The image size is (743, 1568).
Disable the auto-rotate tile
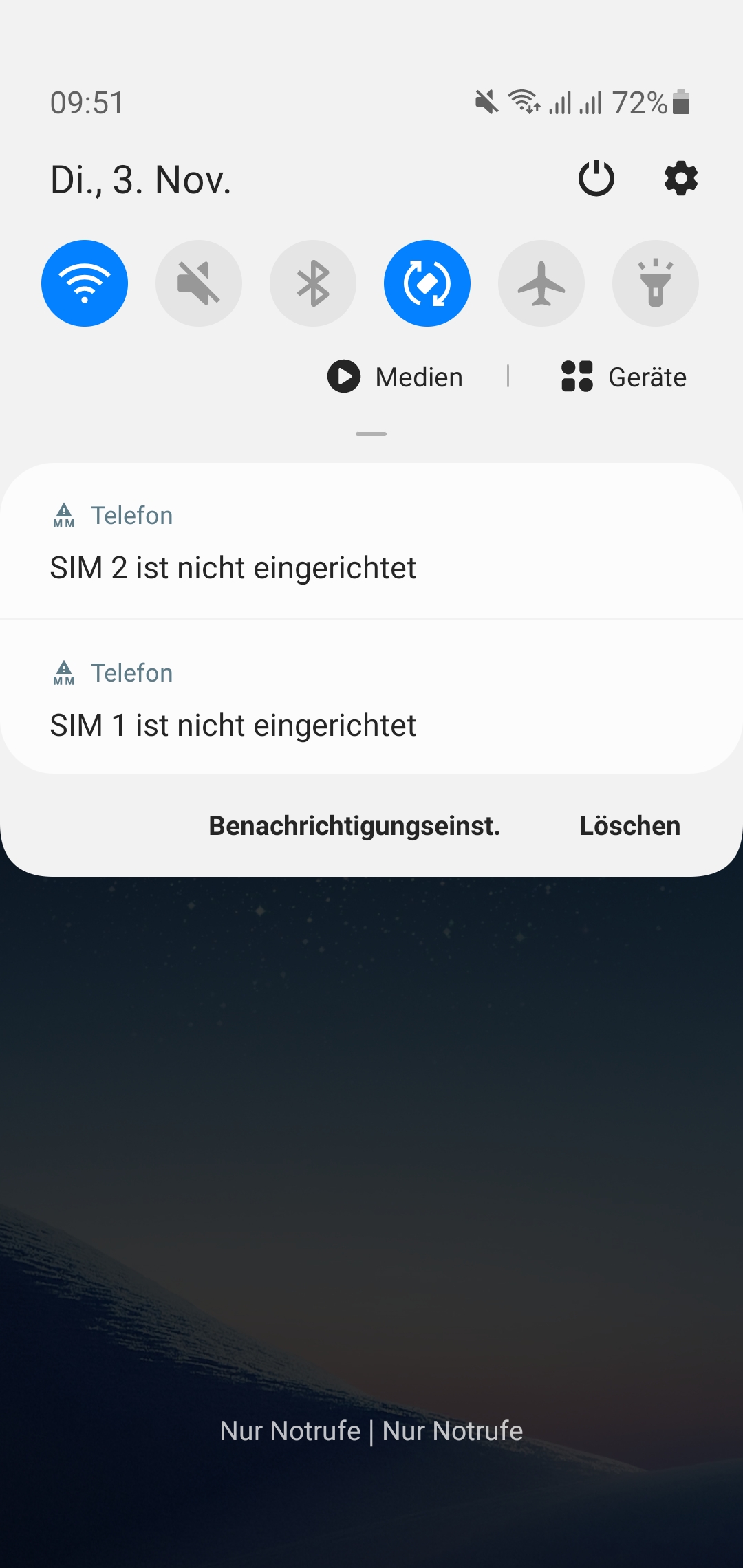(427, 283)
